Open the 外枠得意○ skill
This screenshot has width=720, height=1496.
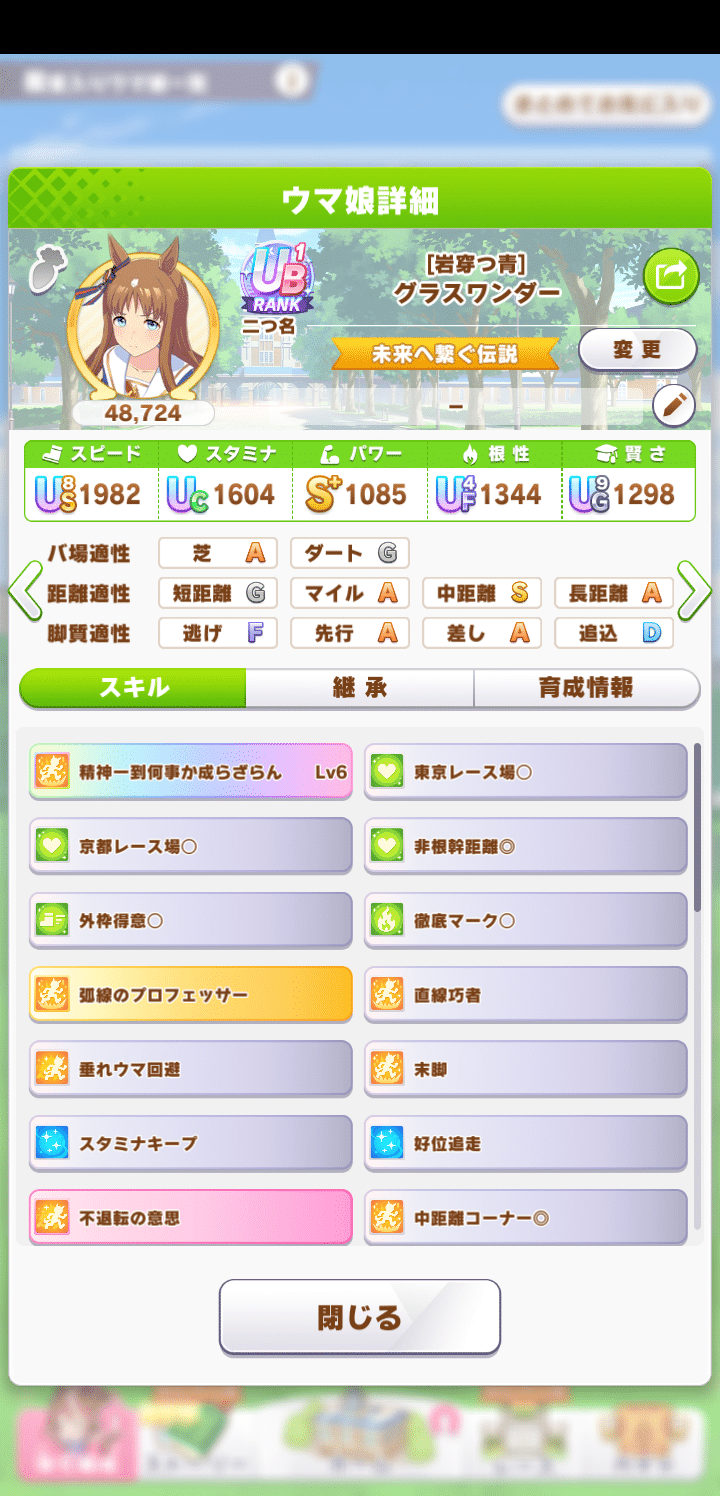click(x=191, y=920)
